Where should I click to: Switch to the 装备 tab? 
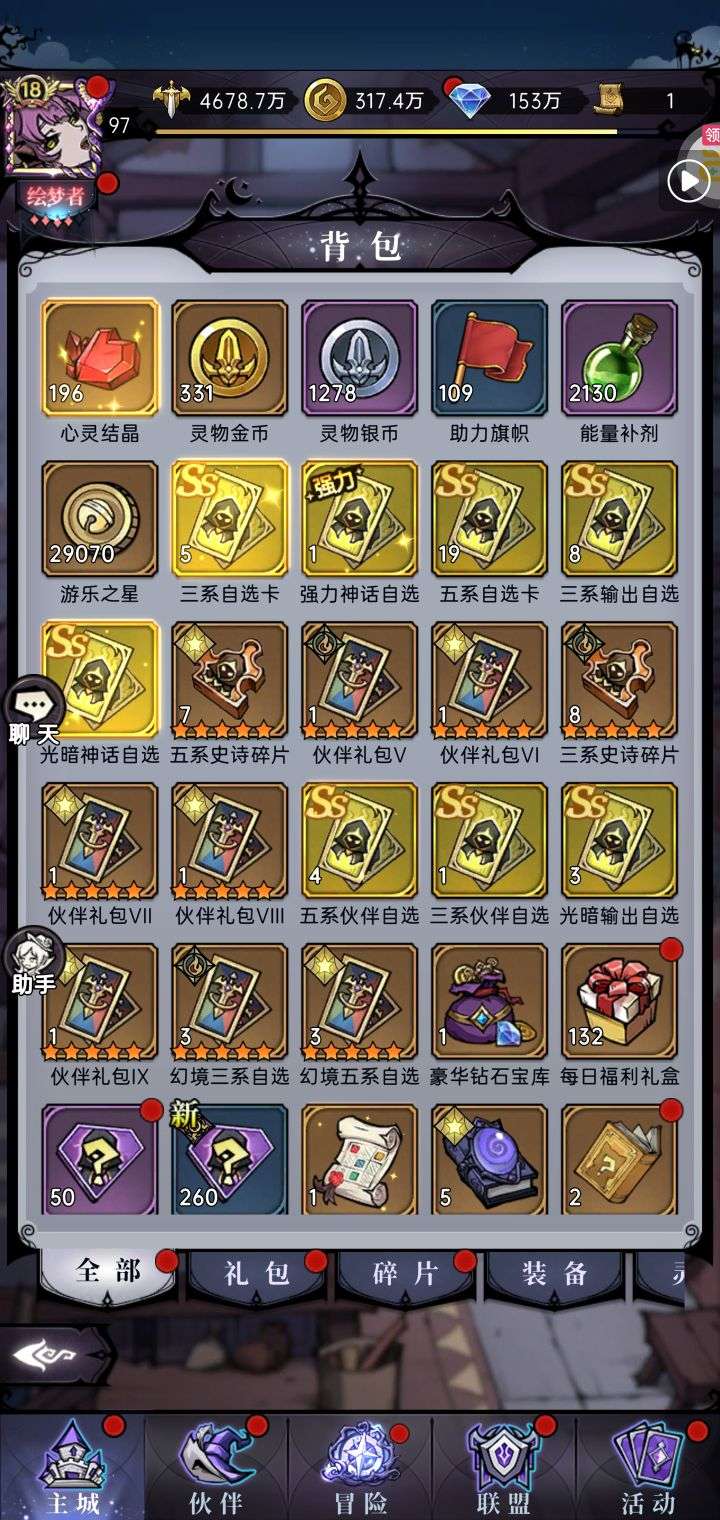point(554,1274)
